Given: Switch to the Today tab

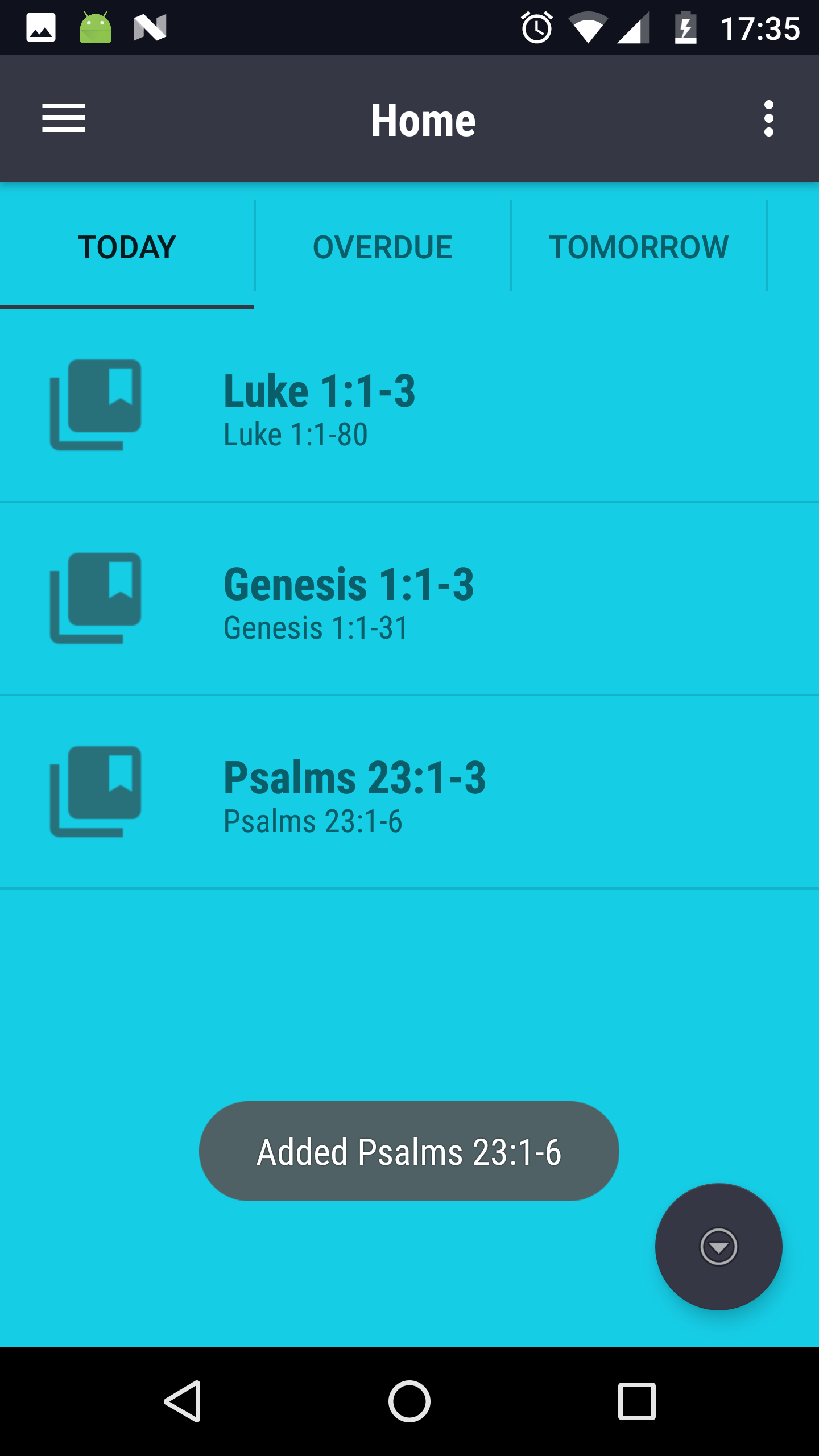Looking at the screenshot, I should [x=127, y=247].
